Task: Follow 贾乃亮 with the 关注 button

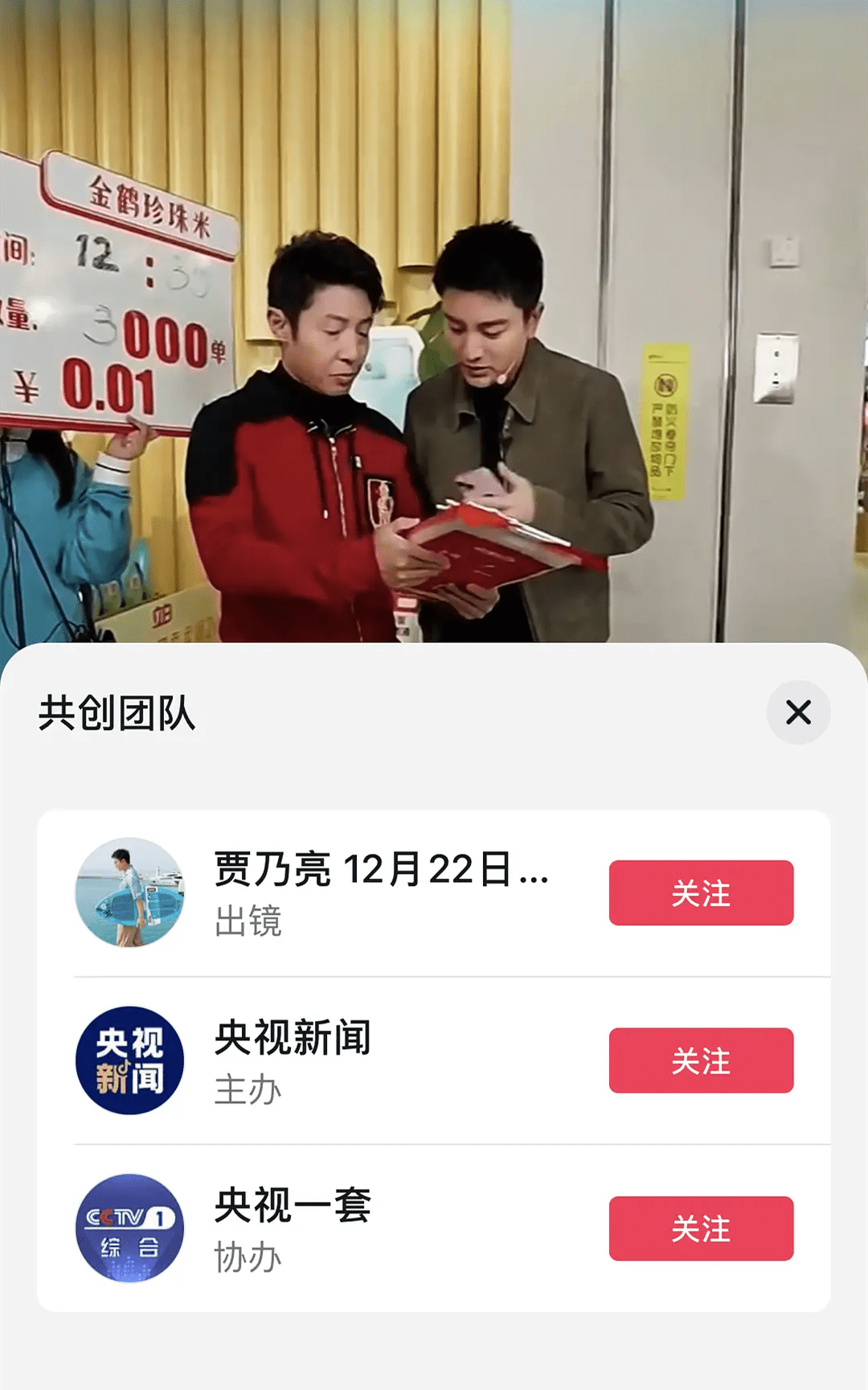Action: pyautogui.click(x=701, y=893)
